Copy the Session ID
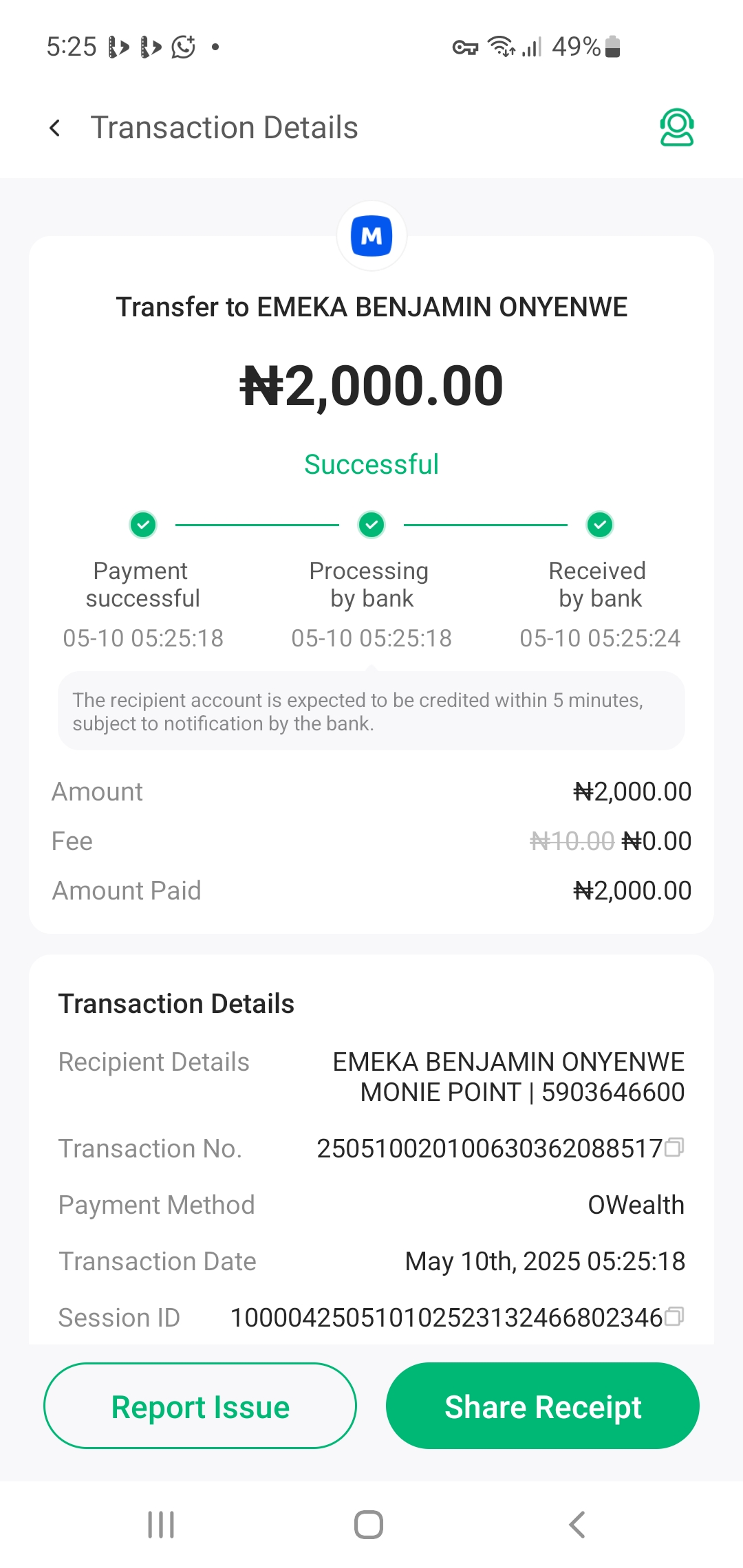Viewport: 743px width, 1568px height. [675, 1316]
